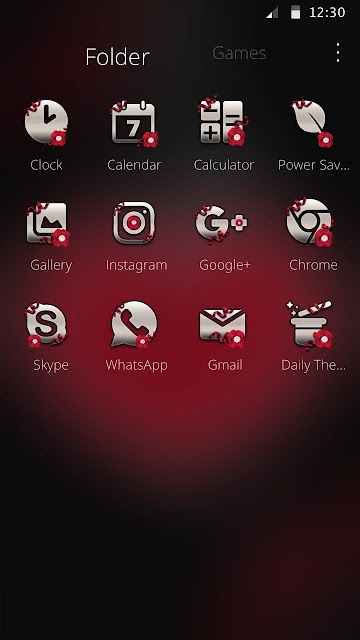Select the Folder tab
The height and width of the screenshot is (640, 360).
(118, 57)
